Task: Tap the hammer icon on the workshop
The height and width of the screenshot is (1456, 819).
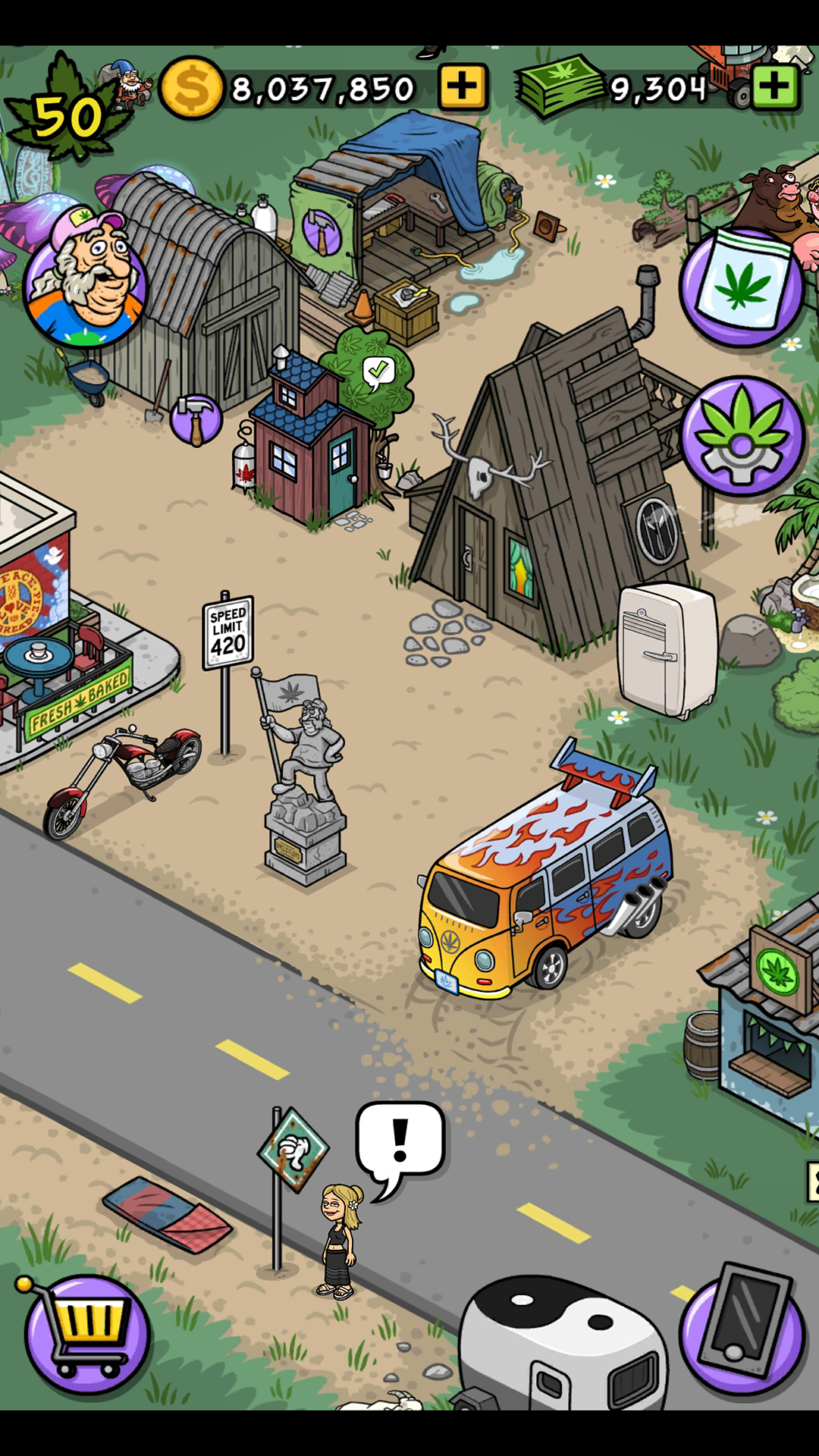Action: click(322, 232)
